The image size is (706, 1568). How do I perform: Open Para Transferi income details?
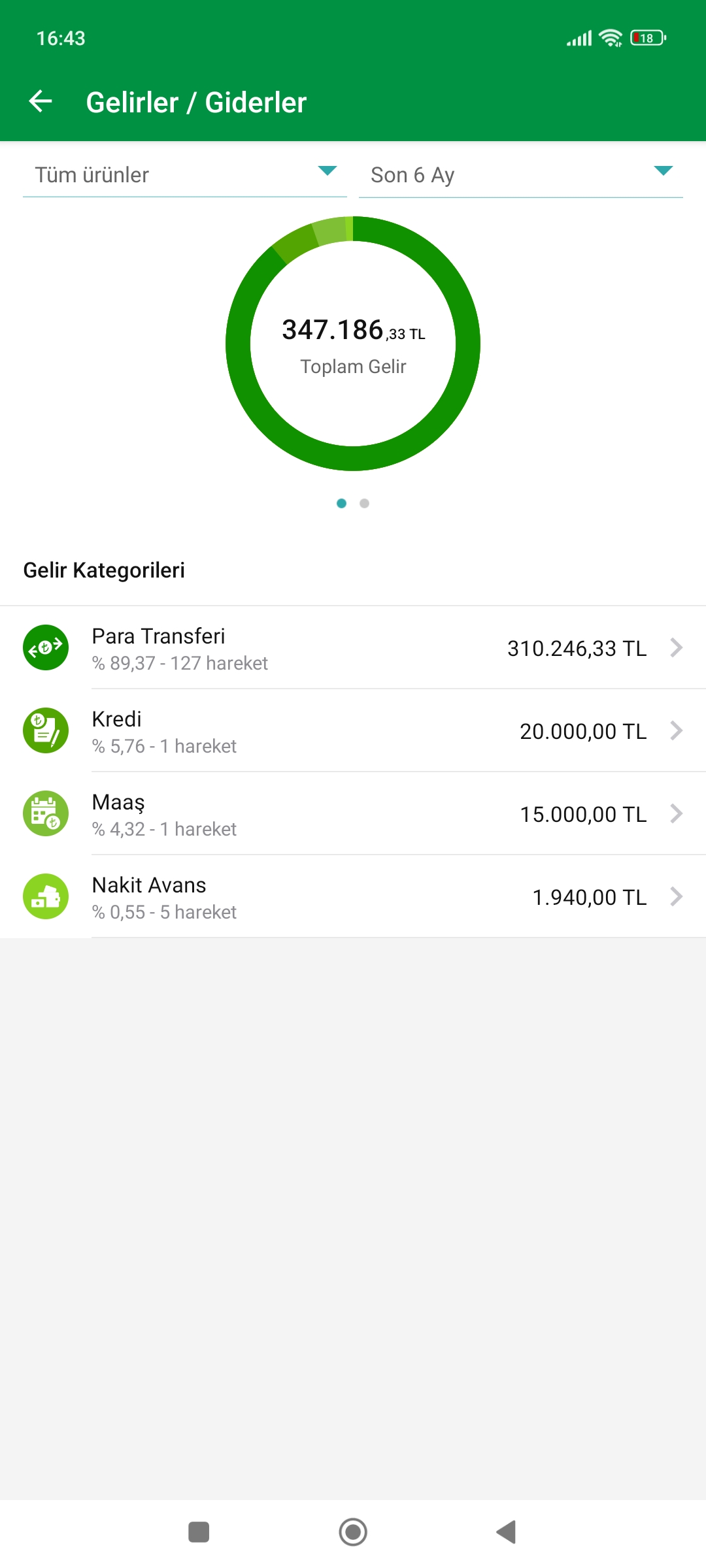pos(353,647)
